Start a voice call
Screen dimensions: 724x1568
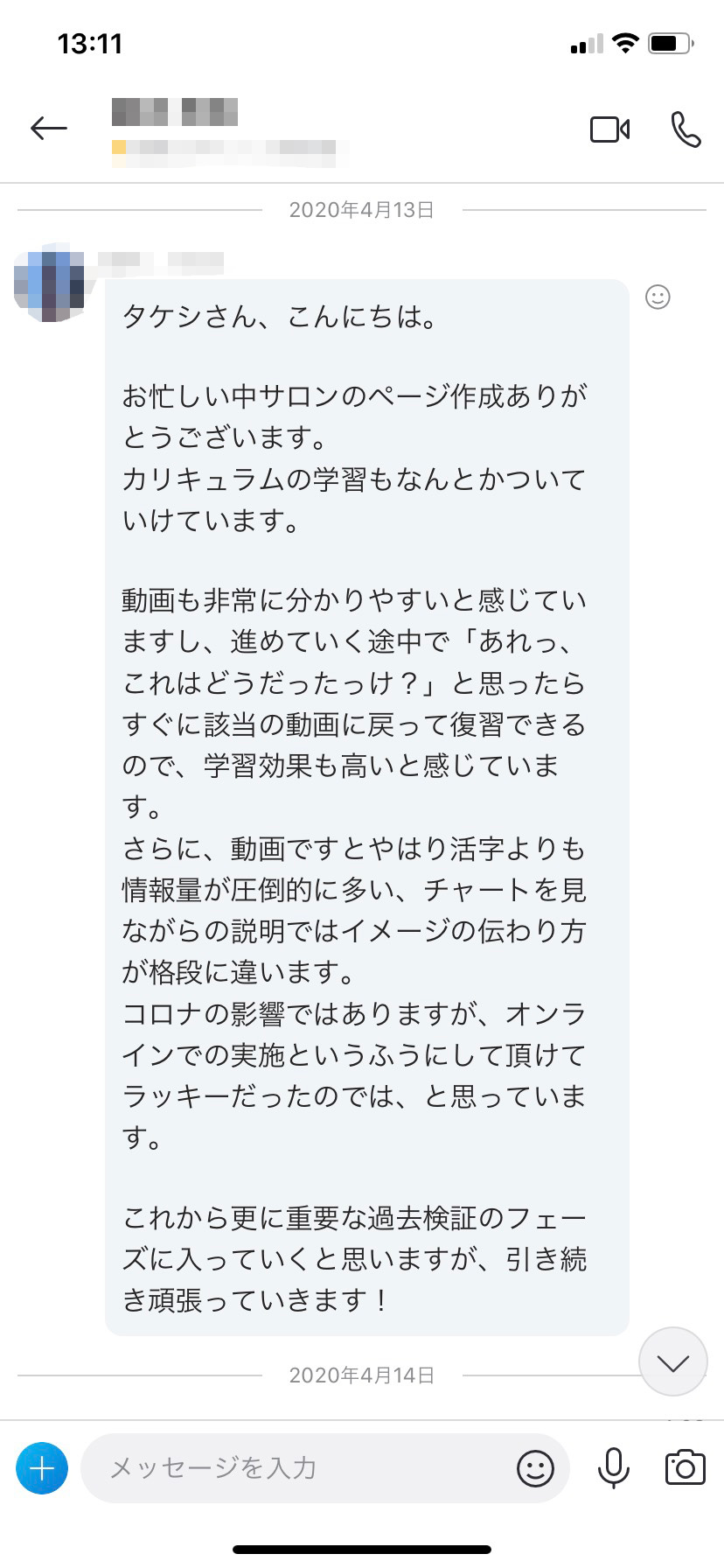[x=686, y=129]
